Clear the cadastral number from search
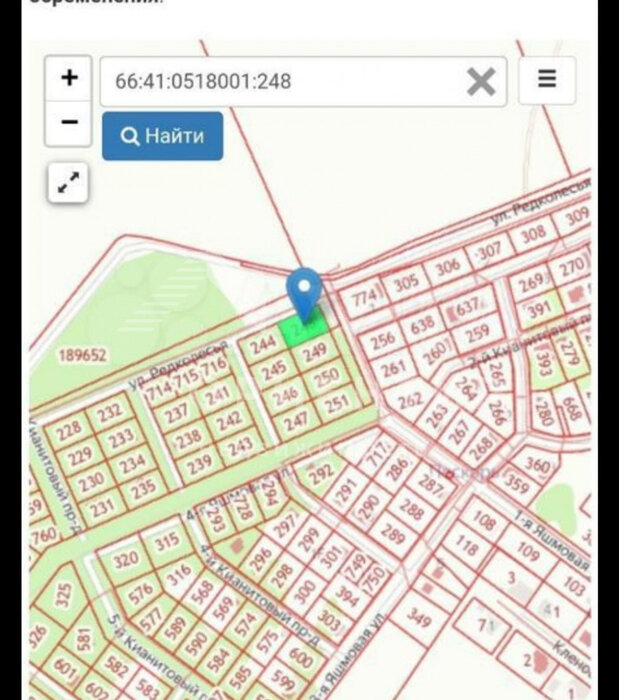Viewport: 619px width, 700px height. tap(481, 81)
